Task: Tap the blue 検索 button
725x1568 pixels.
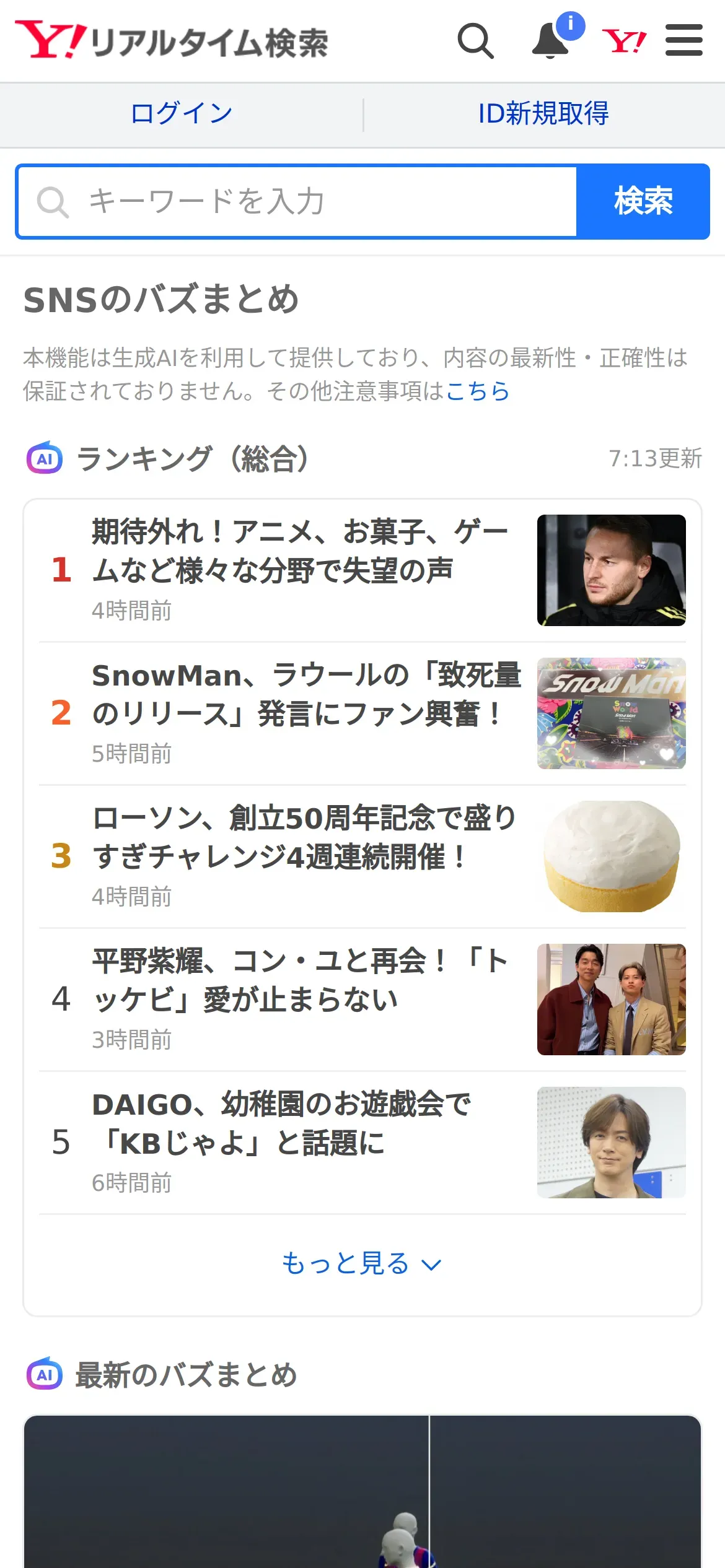Action: click(643, 202)
